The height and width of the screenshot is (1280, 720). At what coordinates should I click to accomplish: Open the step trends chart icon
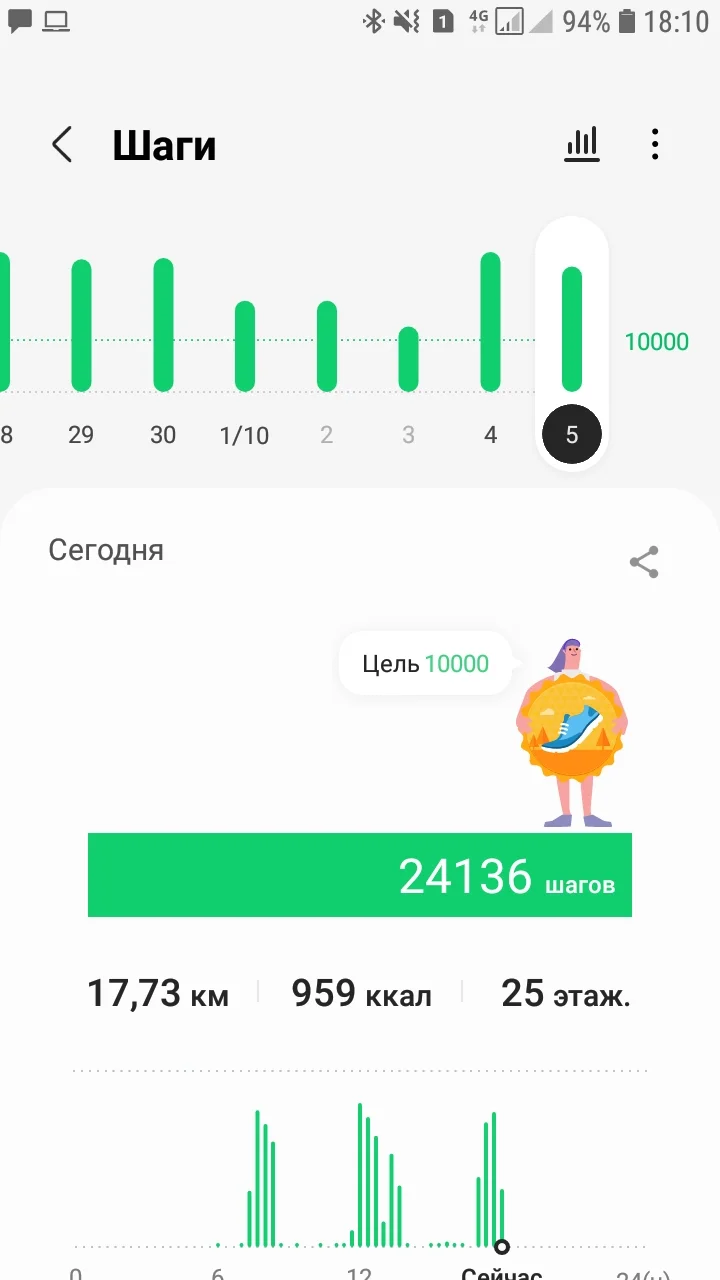point(582,145)
